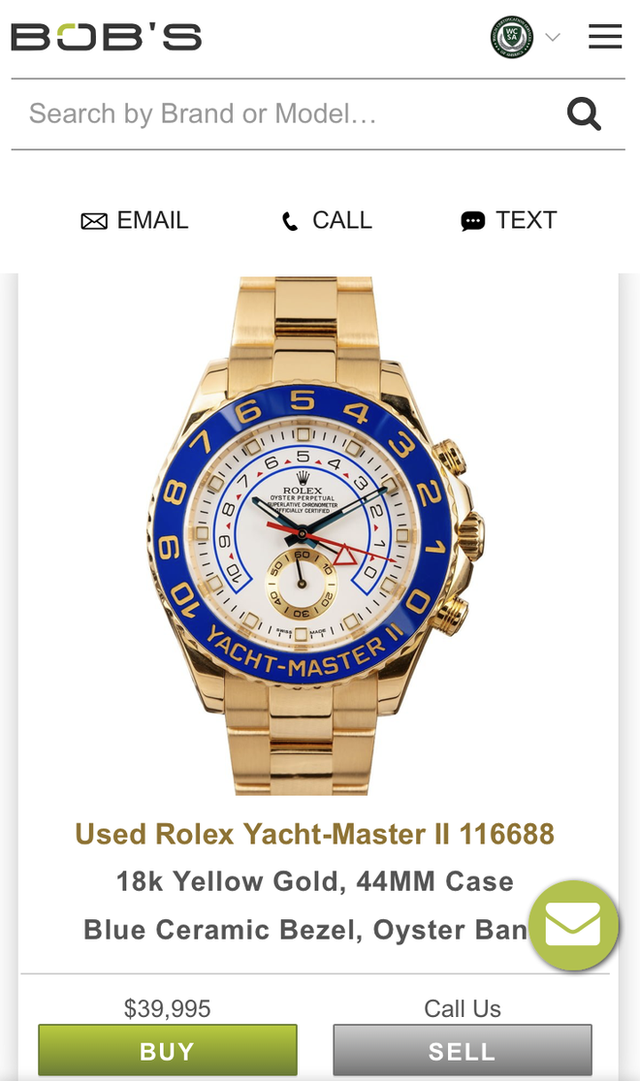
Task: Open the floating green envelope contact button
Action: [x=573, y=925]
